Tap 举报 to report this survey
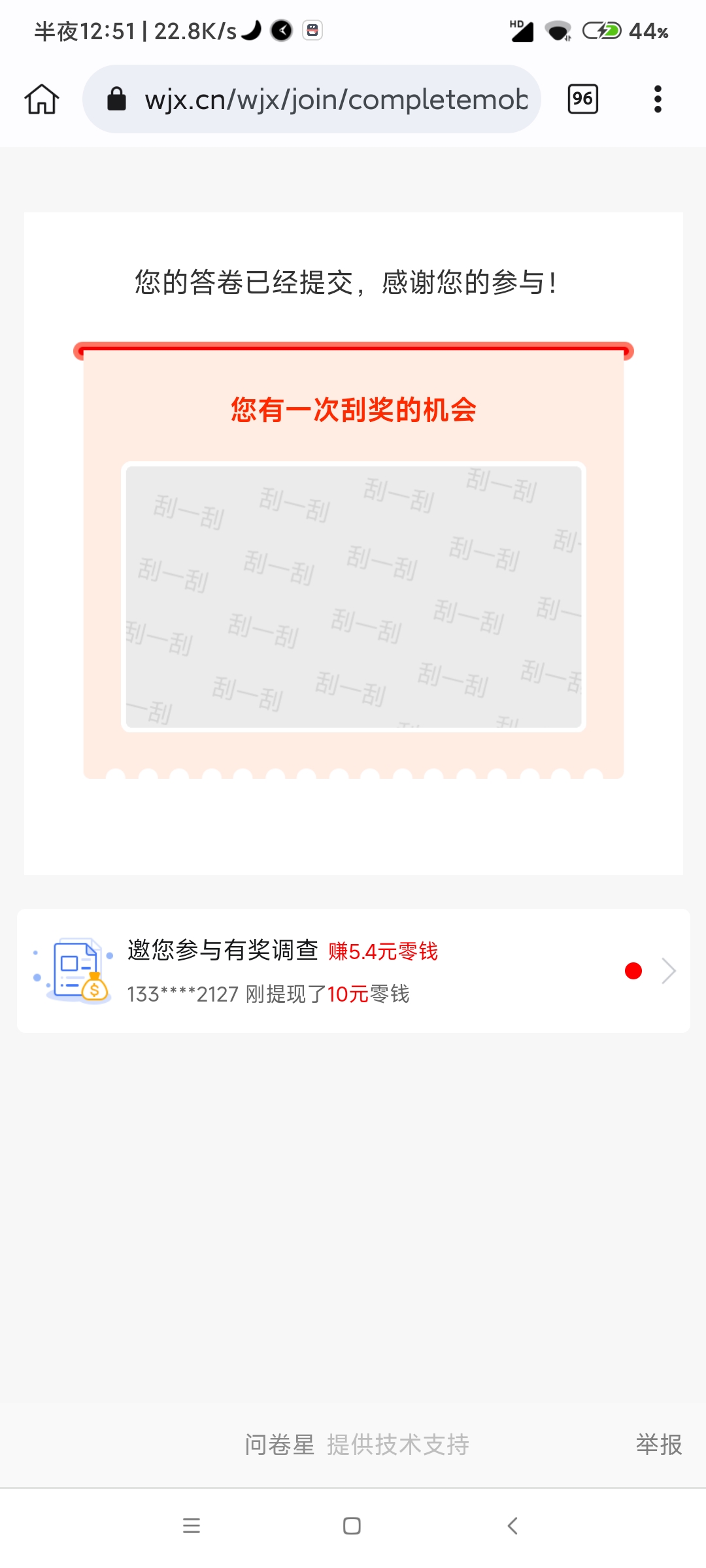This screenshot has height=1568, width=706. [x=658, y=1445]
